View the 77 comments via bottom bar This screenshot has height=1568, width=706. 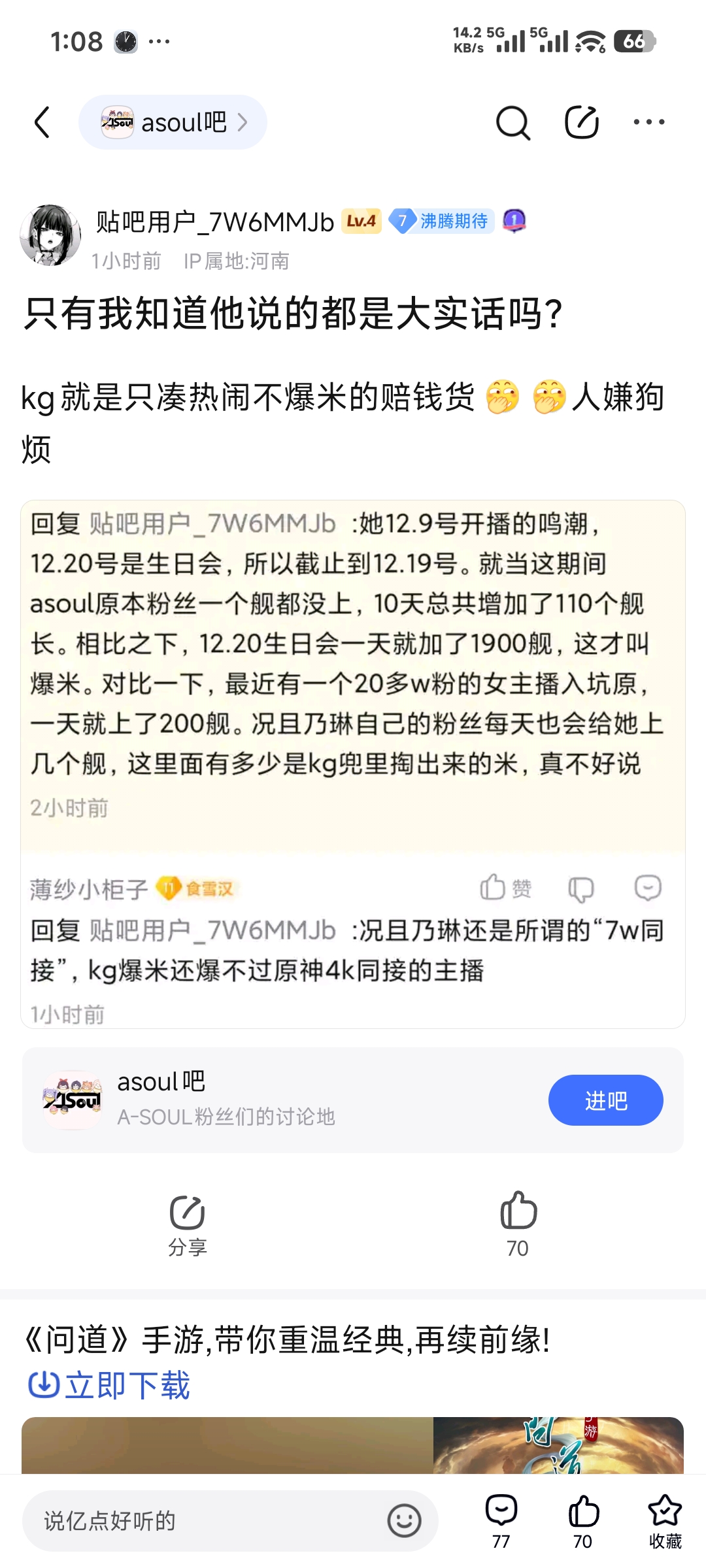pyautogui.click(x=501, y=1522)
